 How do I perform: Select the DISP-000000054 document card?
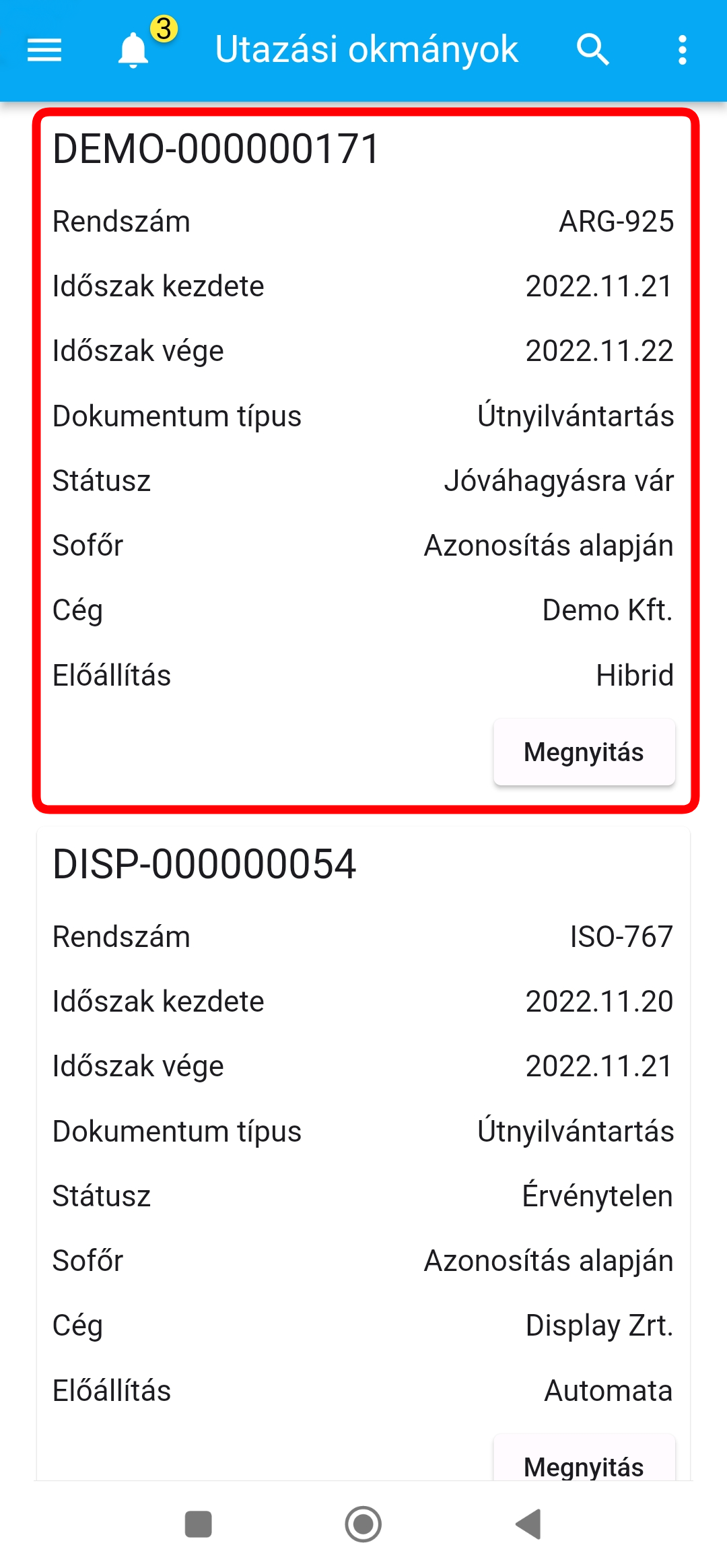363,1153
